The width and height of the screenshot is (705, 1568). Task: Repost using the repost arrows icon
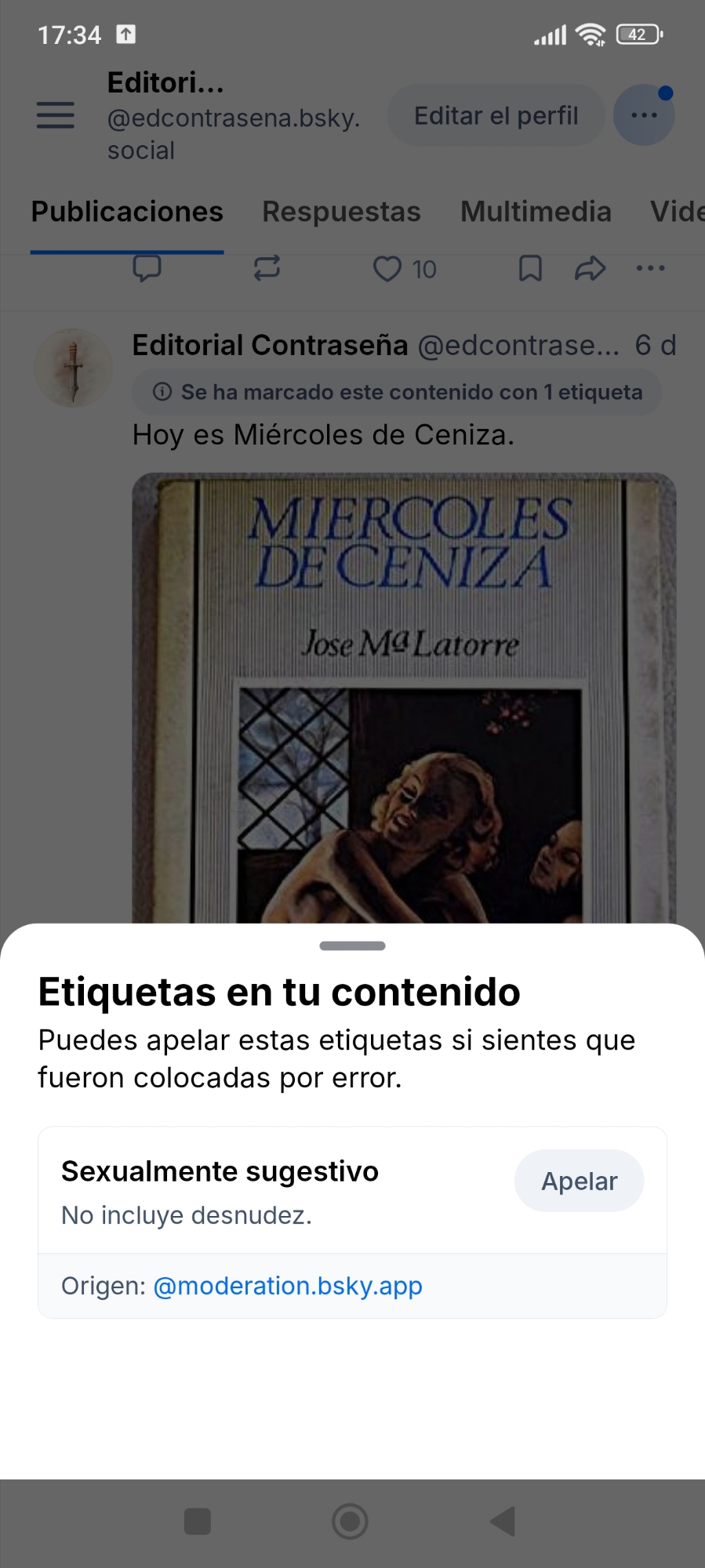pyautogui.click(x=267, y=269)
